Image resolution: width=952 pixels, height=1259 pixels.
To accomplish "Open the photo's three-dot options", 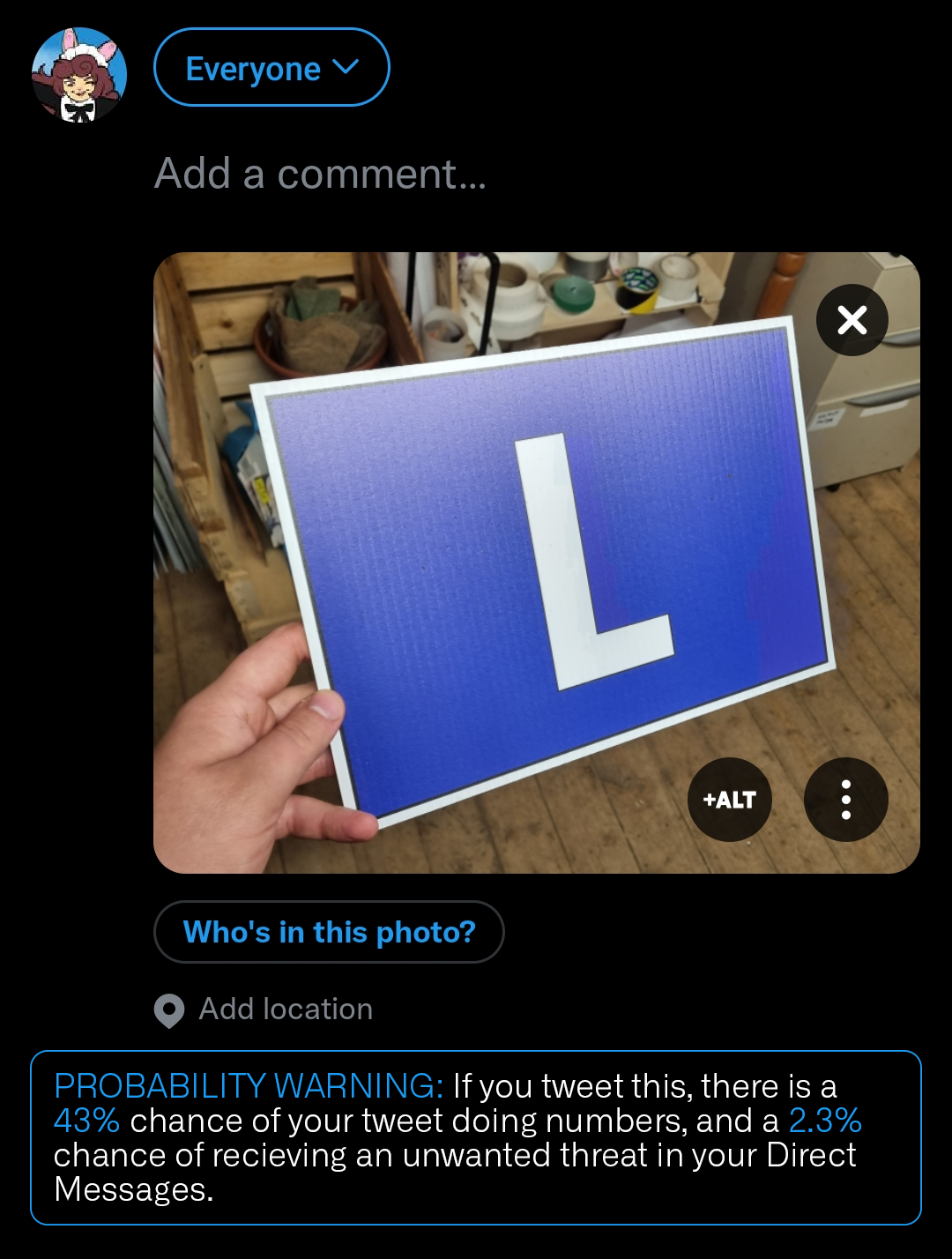I will coord(845,800).
